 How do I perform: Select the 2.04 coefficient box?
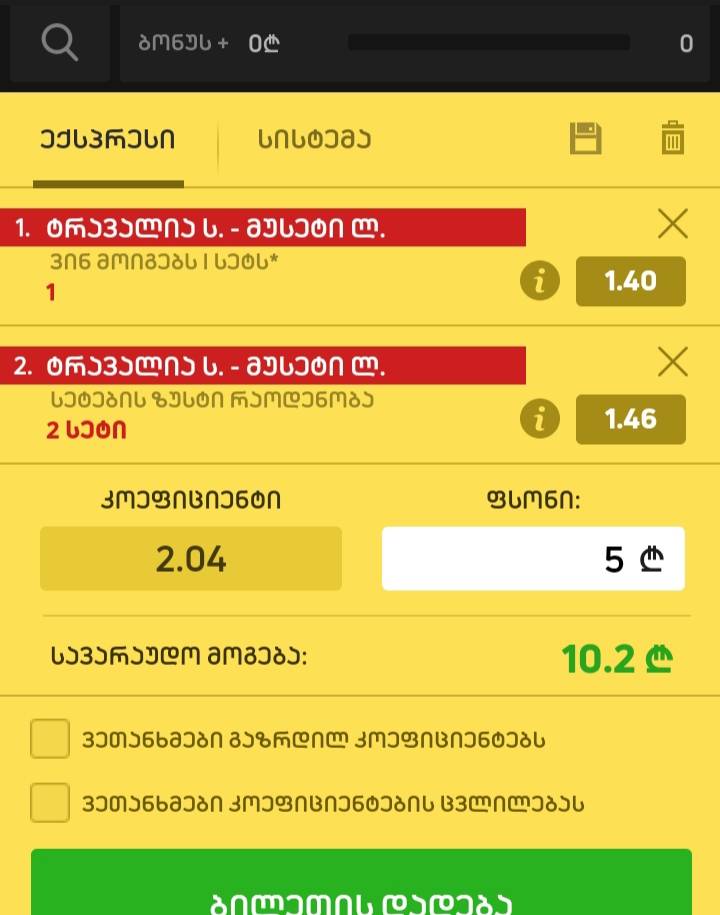pyautogui.click(x=191, y=559)
